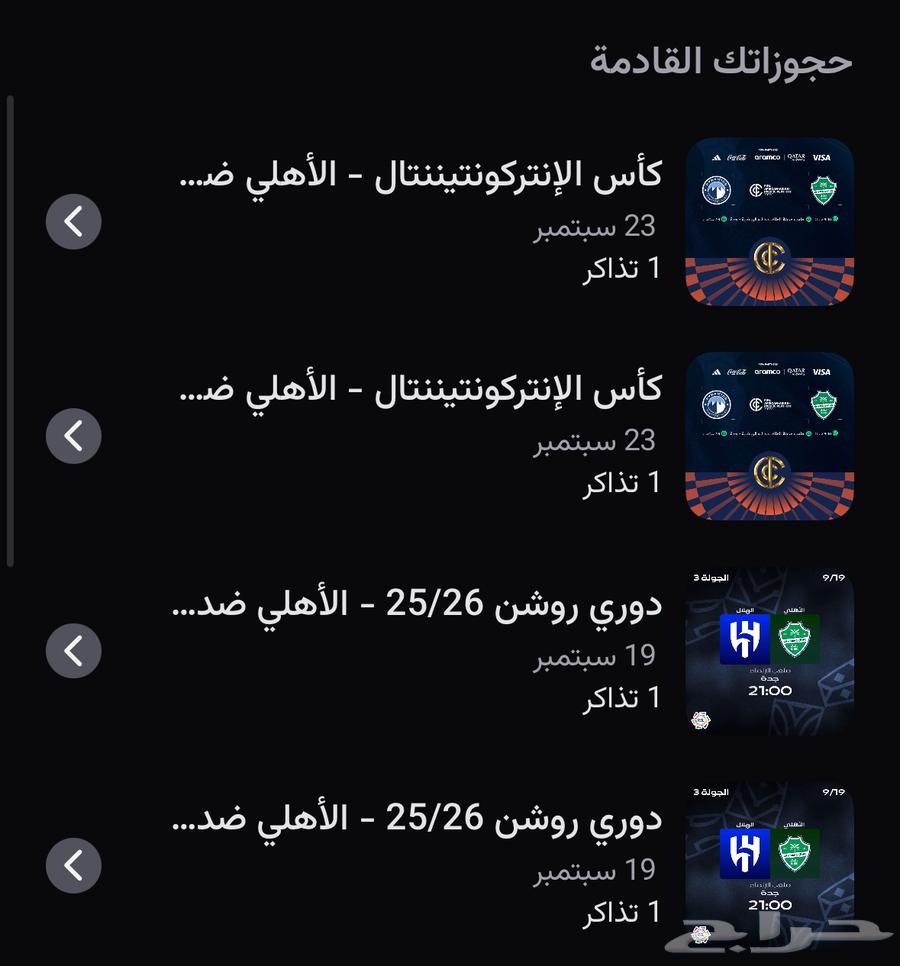Click the VISA sponsor logo on the poster
The image size is (900, 966).
[x=821, y=157]
